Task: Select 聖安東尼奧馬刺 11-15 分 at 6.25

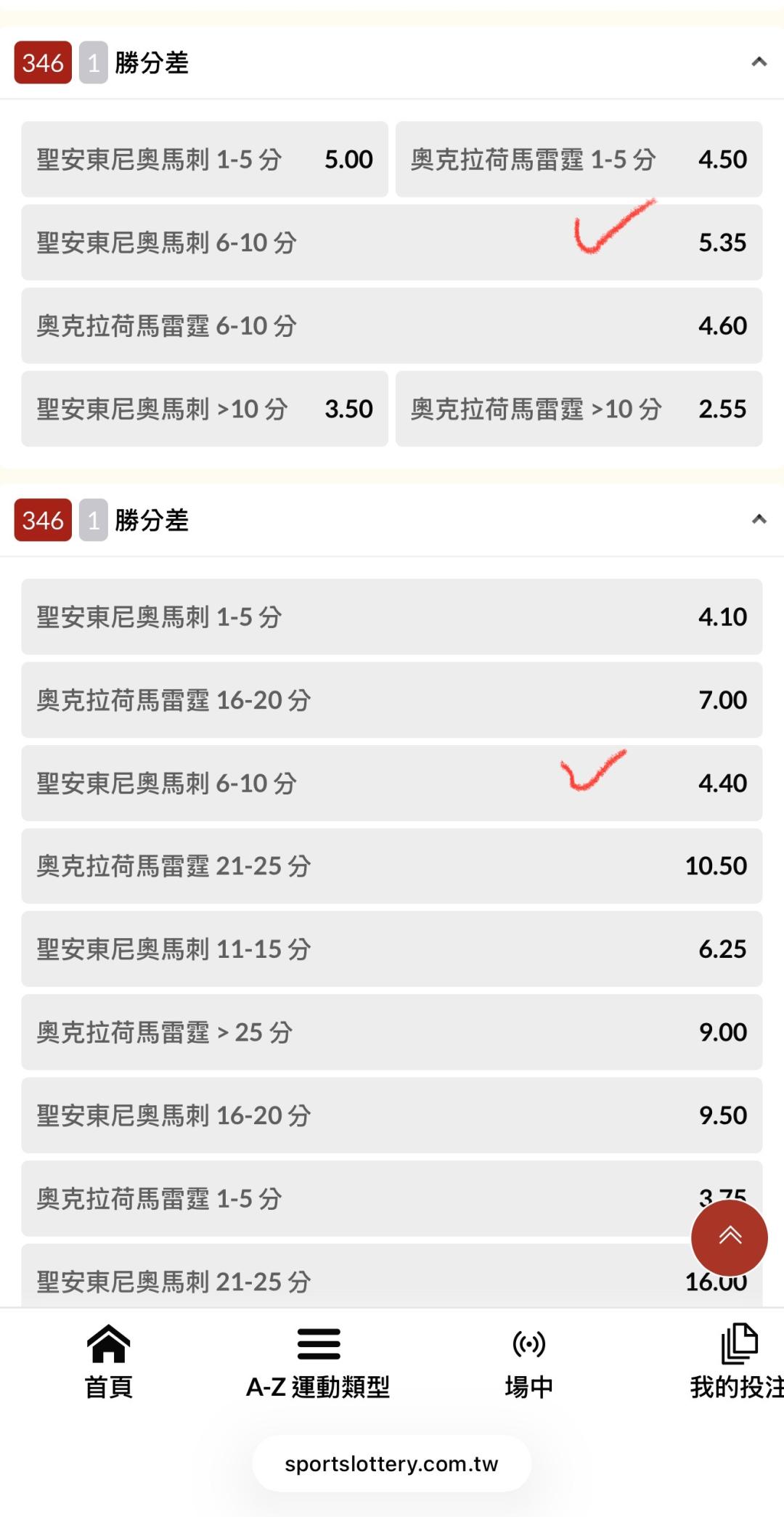Action: (x=392, y=949)
